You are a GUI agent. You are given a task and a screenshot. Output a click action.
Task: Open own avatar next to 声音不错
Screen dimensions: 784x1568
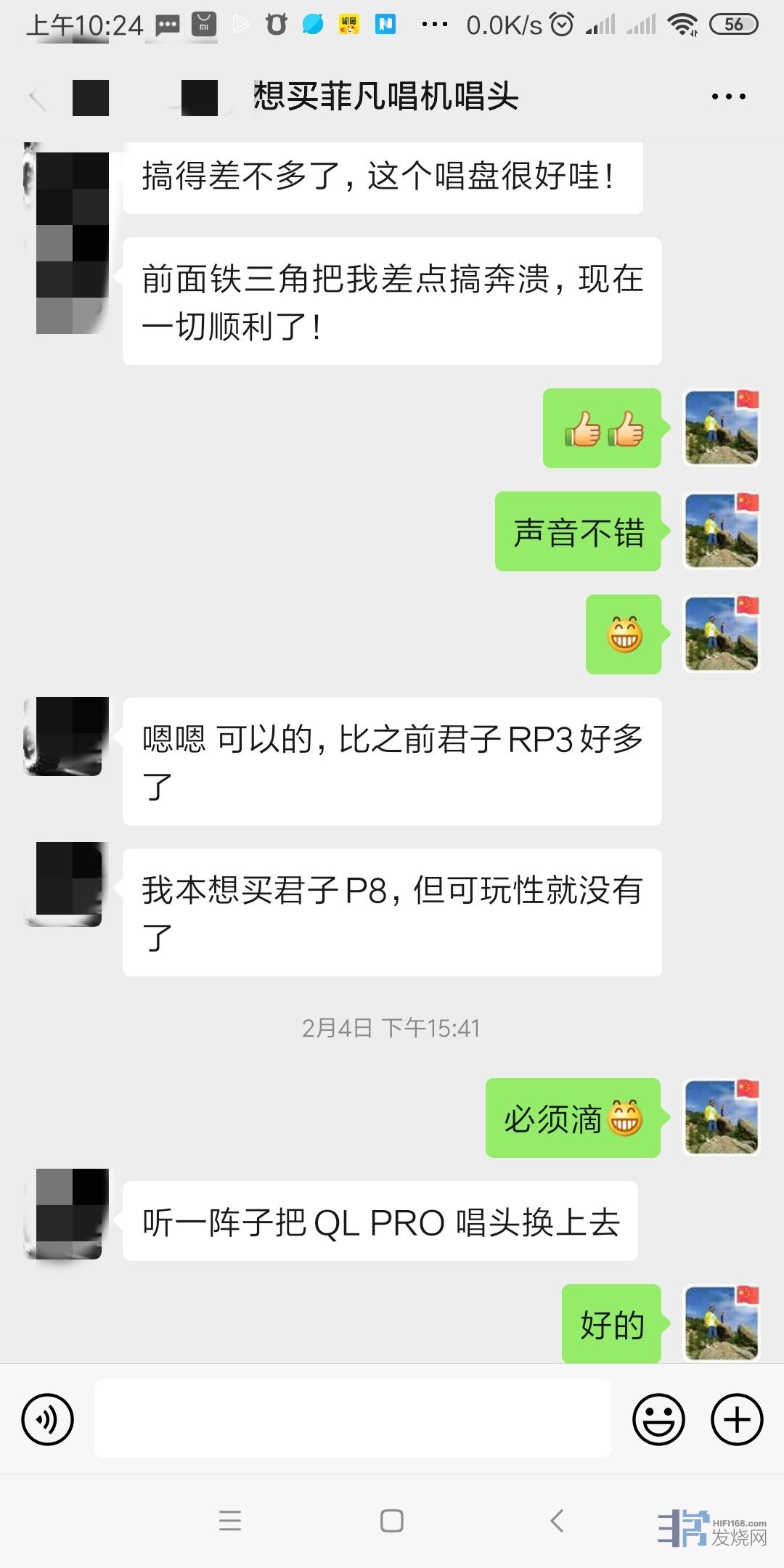[x=722, y=531]
